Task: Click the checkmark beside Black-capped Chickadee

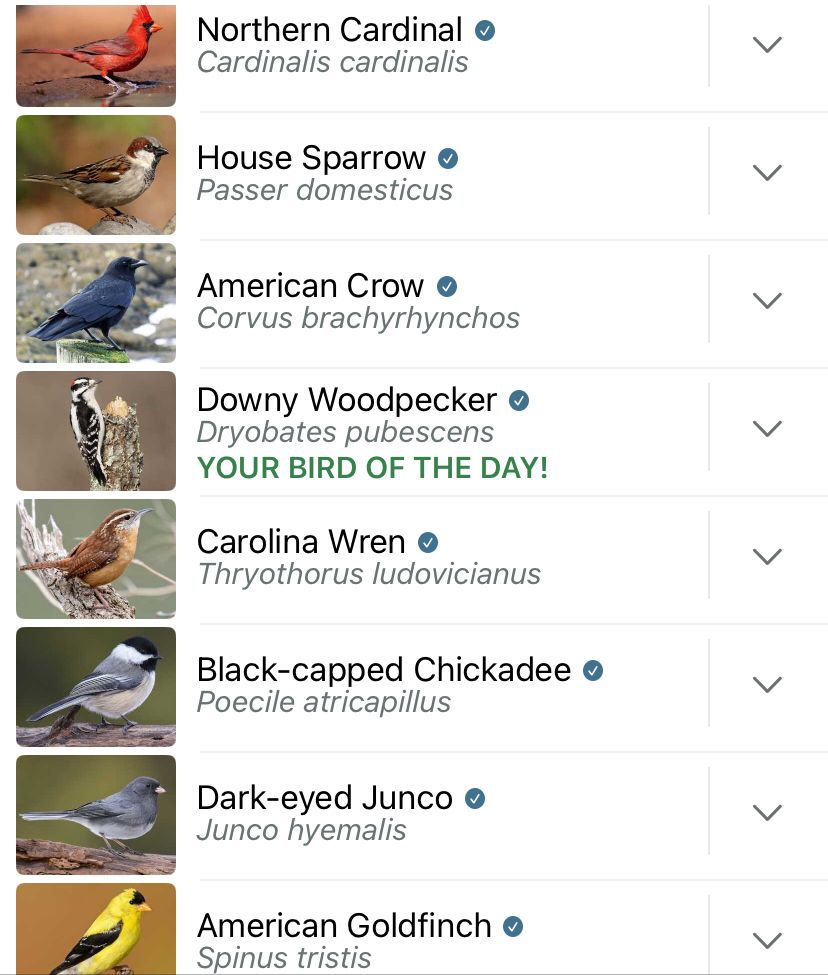Action: pyautogui.click(x=592, y=670)
